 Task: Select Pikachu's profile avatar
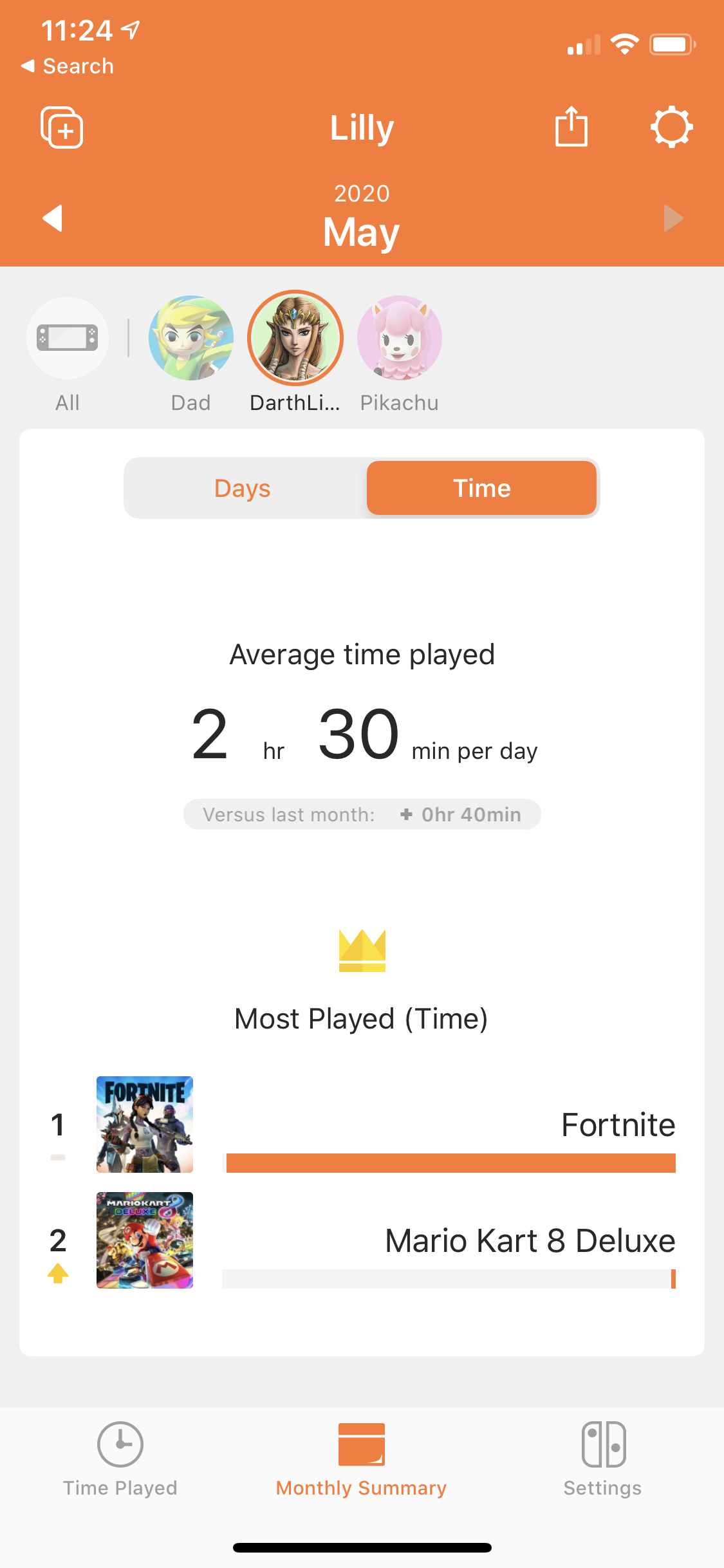(400, 339)
